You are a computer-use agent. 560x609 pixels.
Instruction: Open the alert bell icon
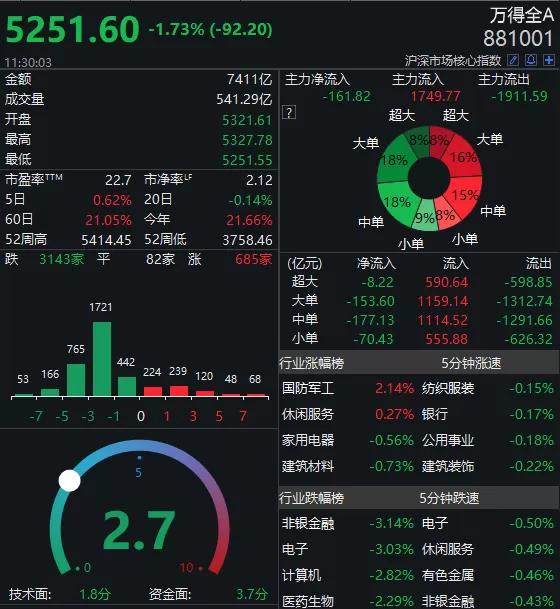(x=531, y=60)
